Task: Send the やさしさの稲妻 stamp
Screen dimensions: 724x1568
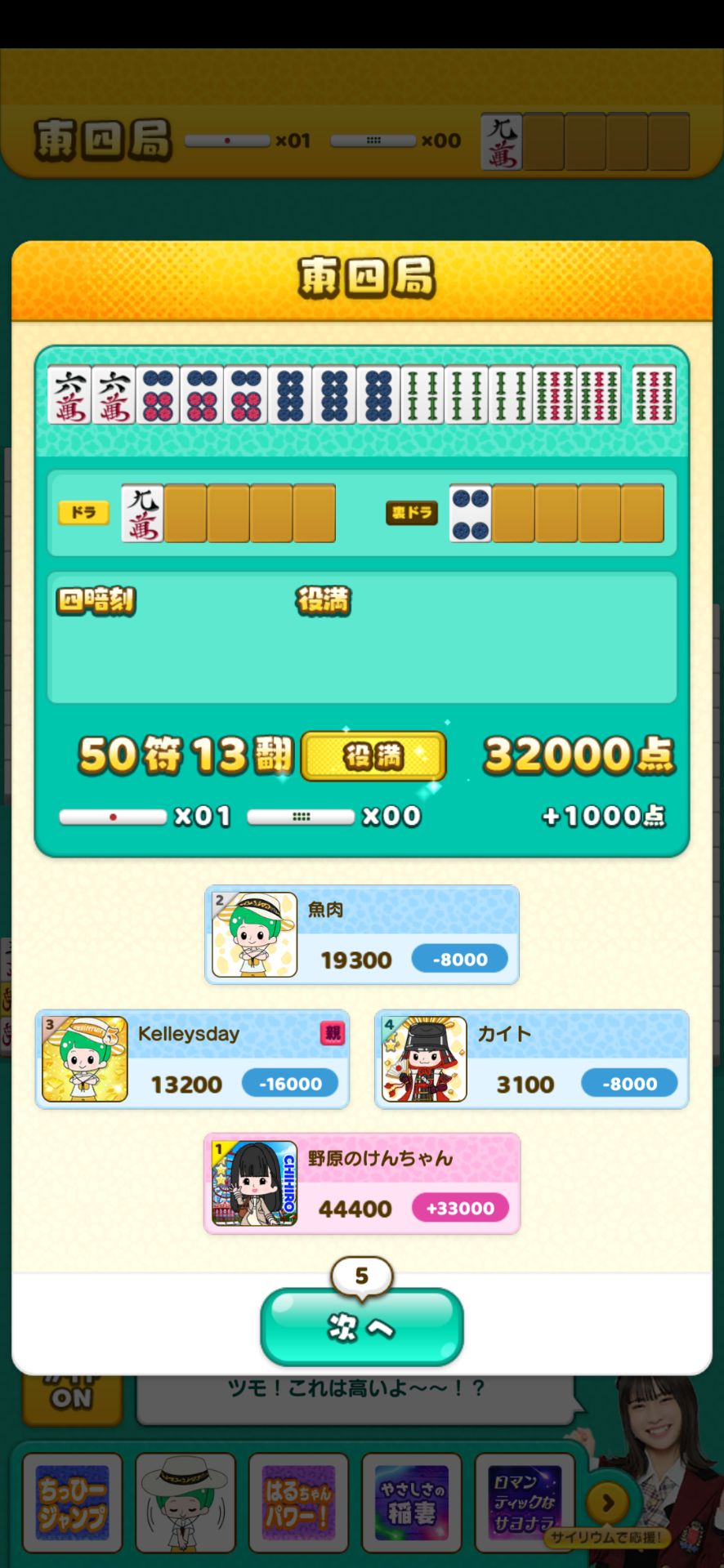Action: [x=412, y=1503]
